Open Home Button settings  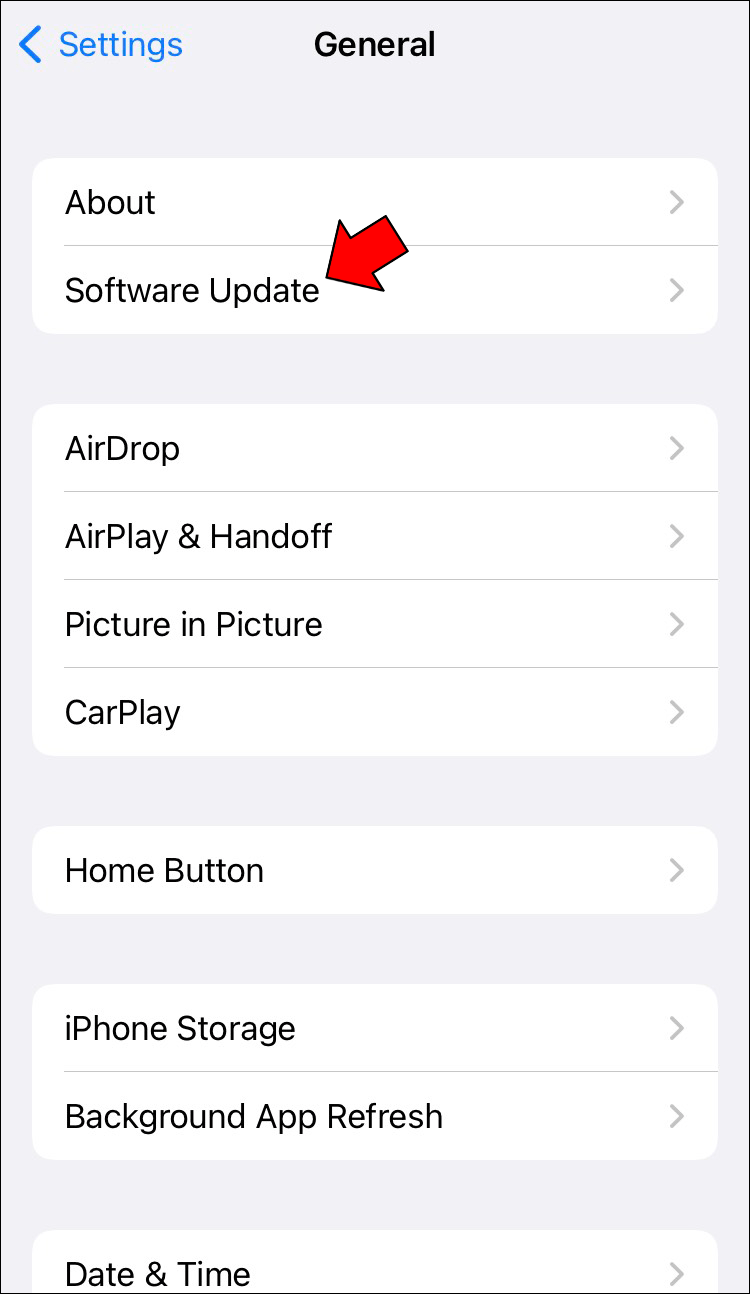pos(374,870)
